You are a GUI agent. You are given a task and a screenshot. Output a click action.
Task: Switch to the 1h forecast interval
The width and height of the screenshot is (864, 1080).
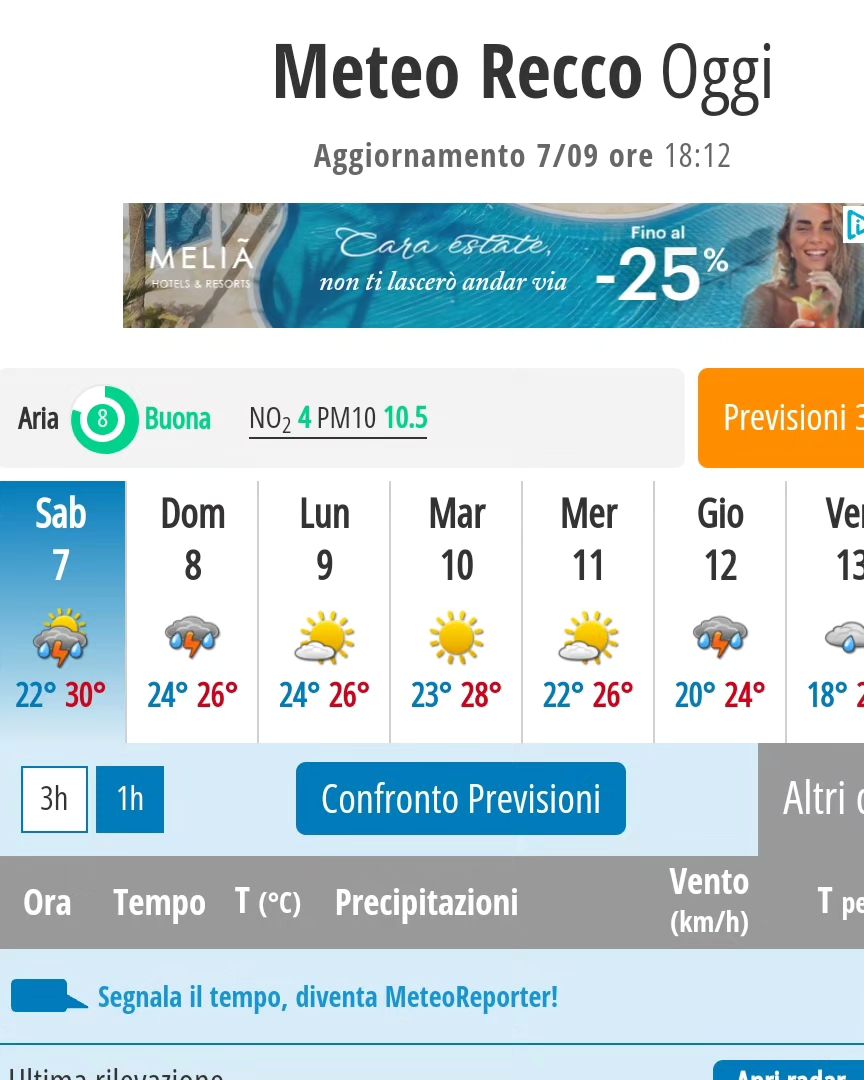pos(130,799)
